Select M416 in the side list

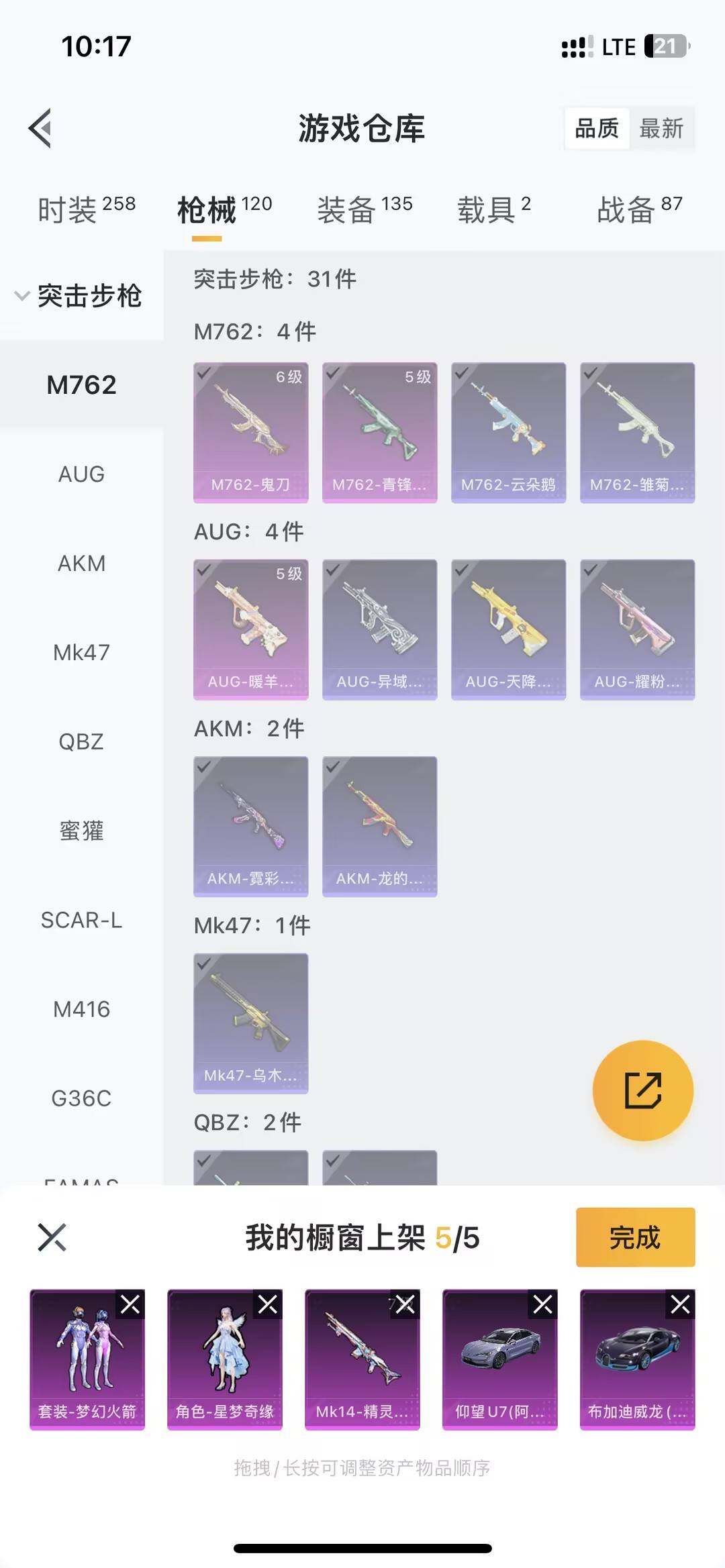(81, 1009)
